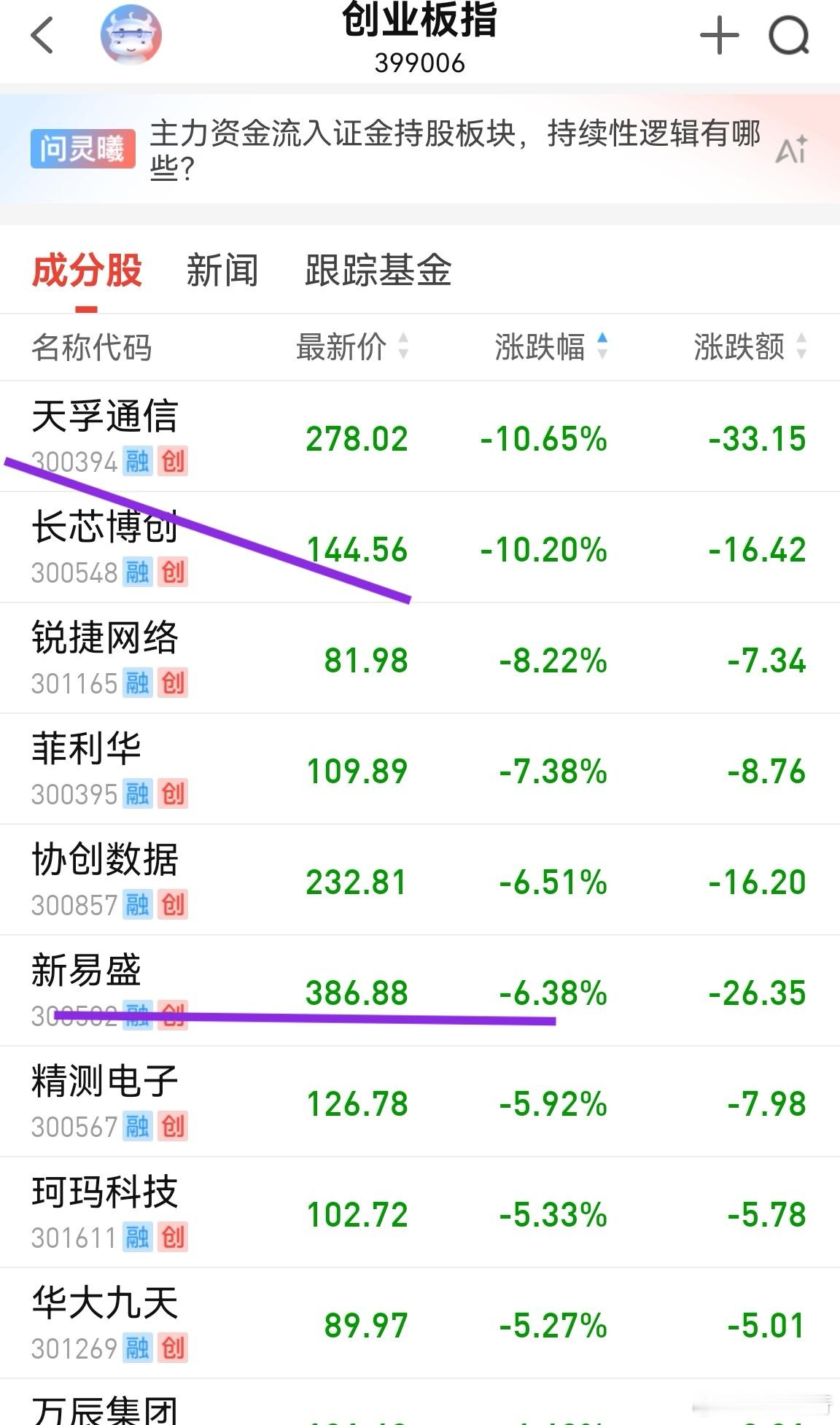Tap the plus icon to add to watchlist

click(x=719, y=35)
